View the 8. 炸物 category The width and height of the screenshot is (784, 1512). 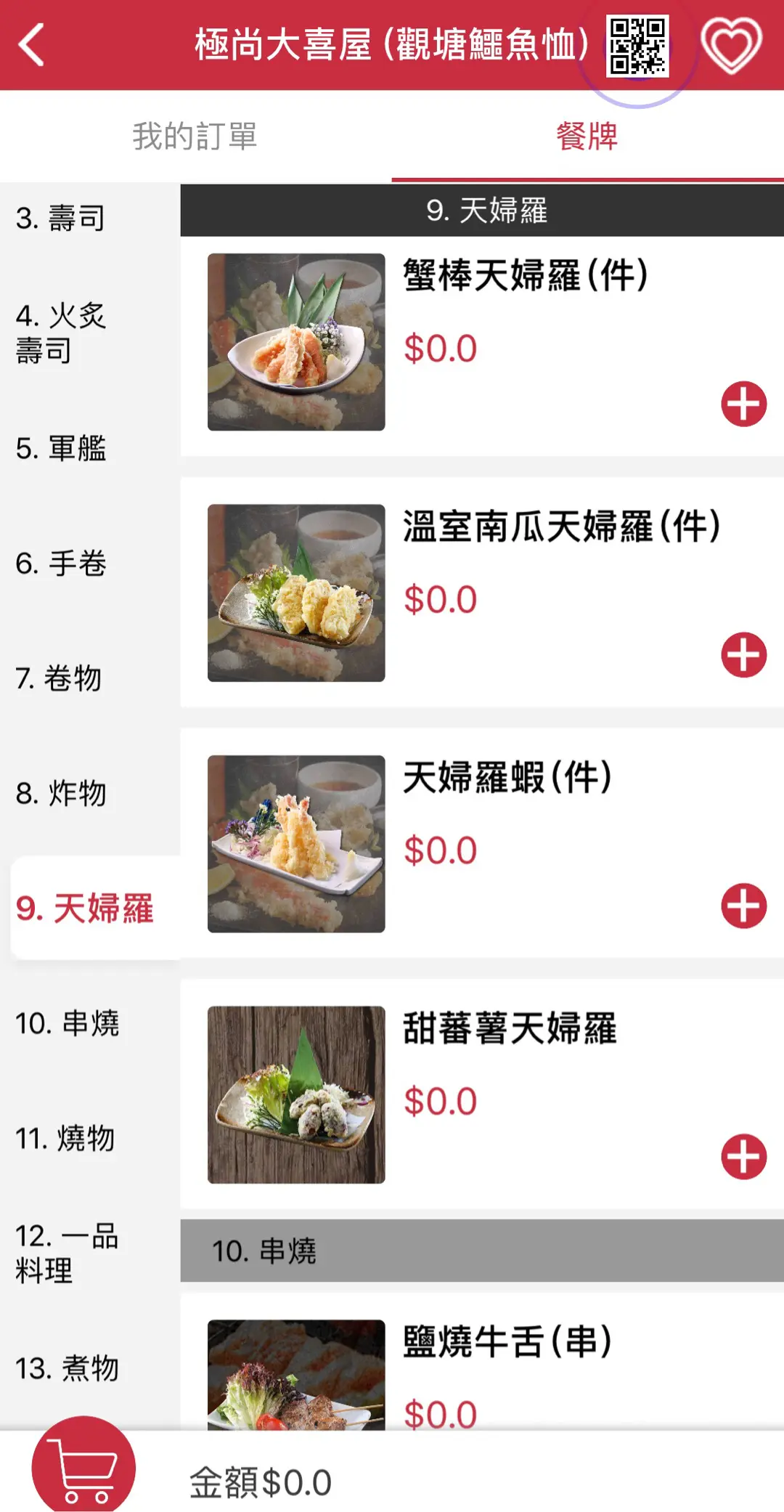(x=61, y=793)
